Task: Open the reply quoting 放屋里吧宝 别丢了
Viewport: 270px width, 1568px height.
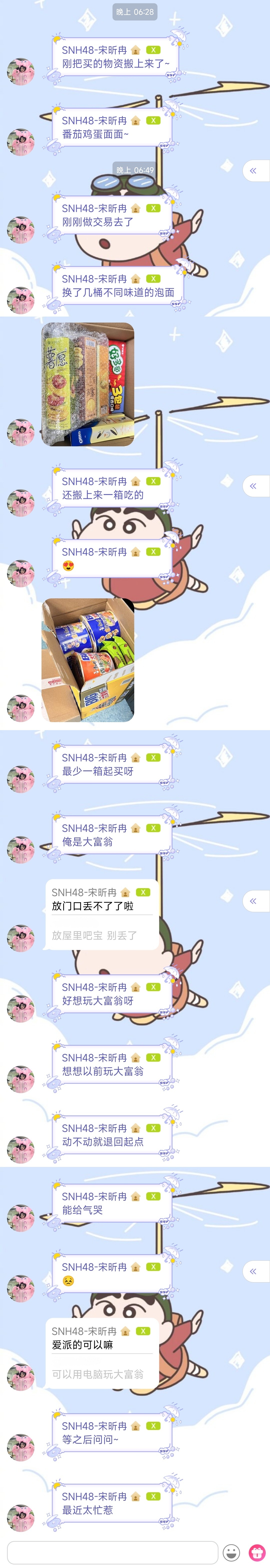Action: click(x=101, y=914)
